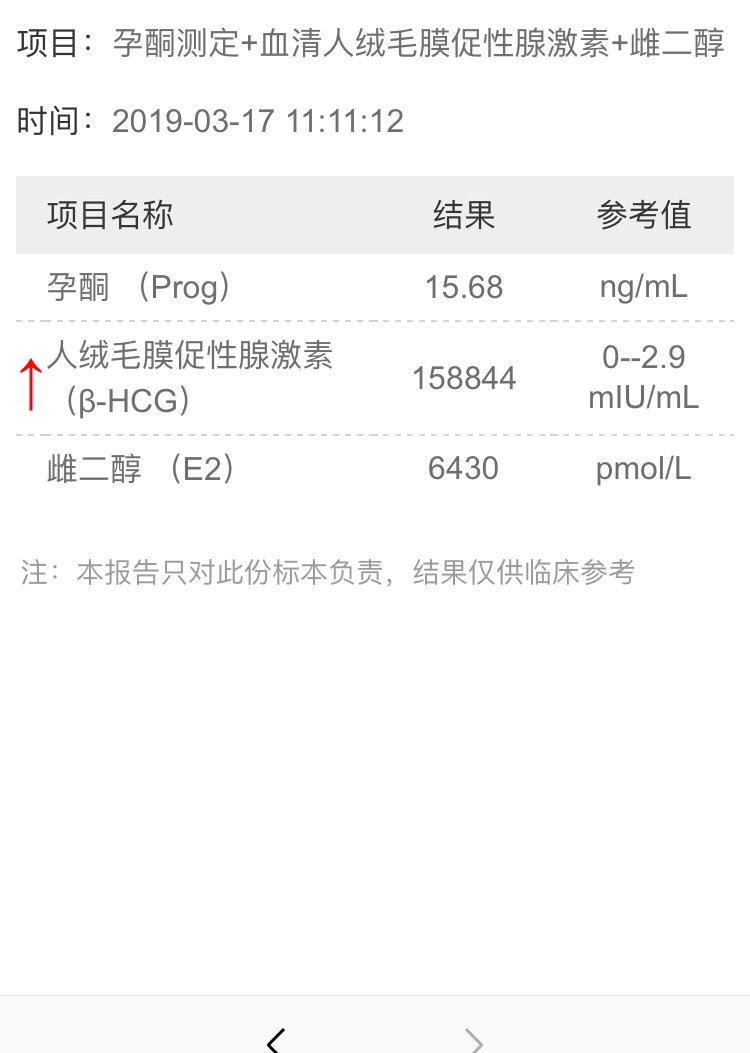Tap the forward arrow in bottom bar
Screen dimensions: 750x1053
coord(475,1040)
